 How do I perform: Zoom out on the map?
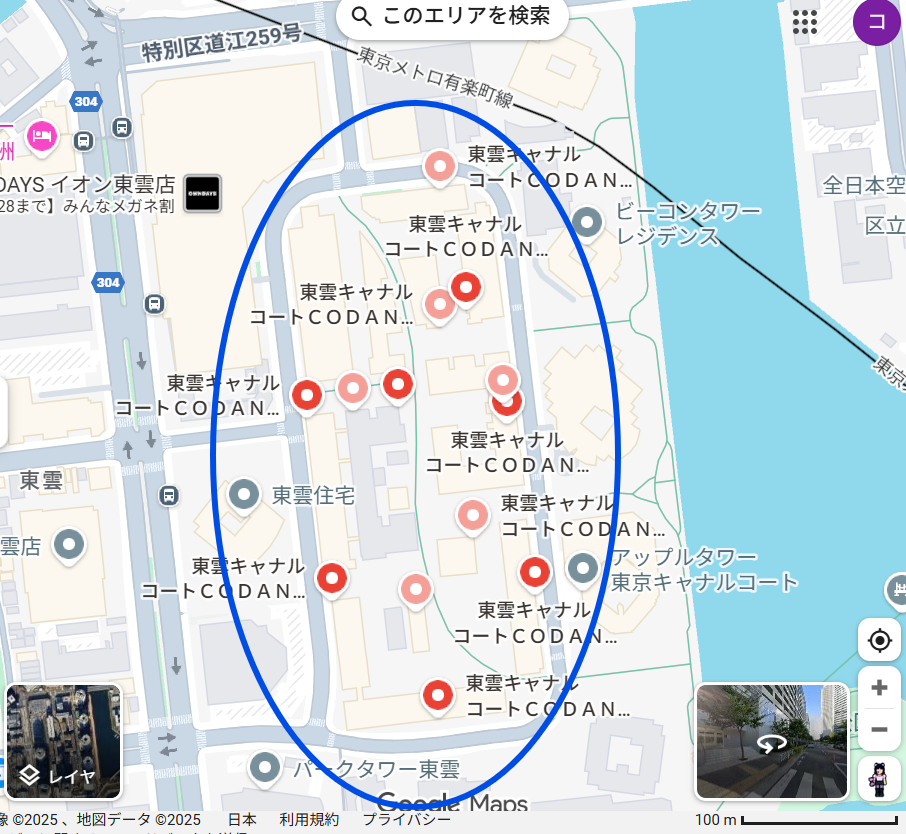pyautogui.click(x=879, y=729)
